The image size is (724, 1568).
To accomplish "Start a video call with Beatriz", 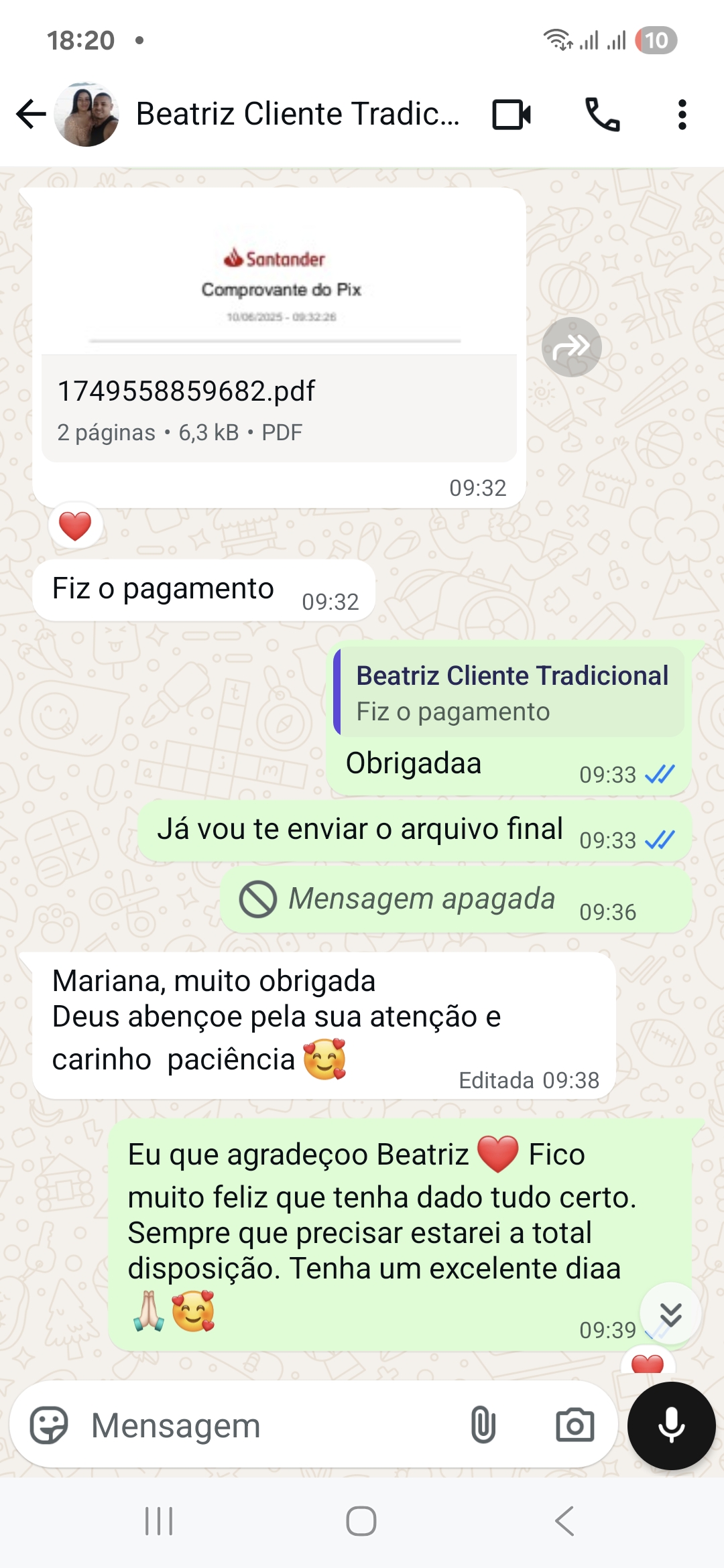I will 511,114.
